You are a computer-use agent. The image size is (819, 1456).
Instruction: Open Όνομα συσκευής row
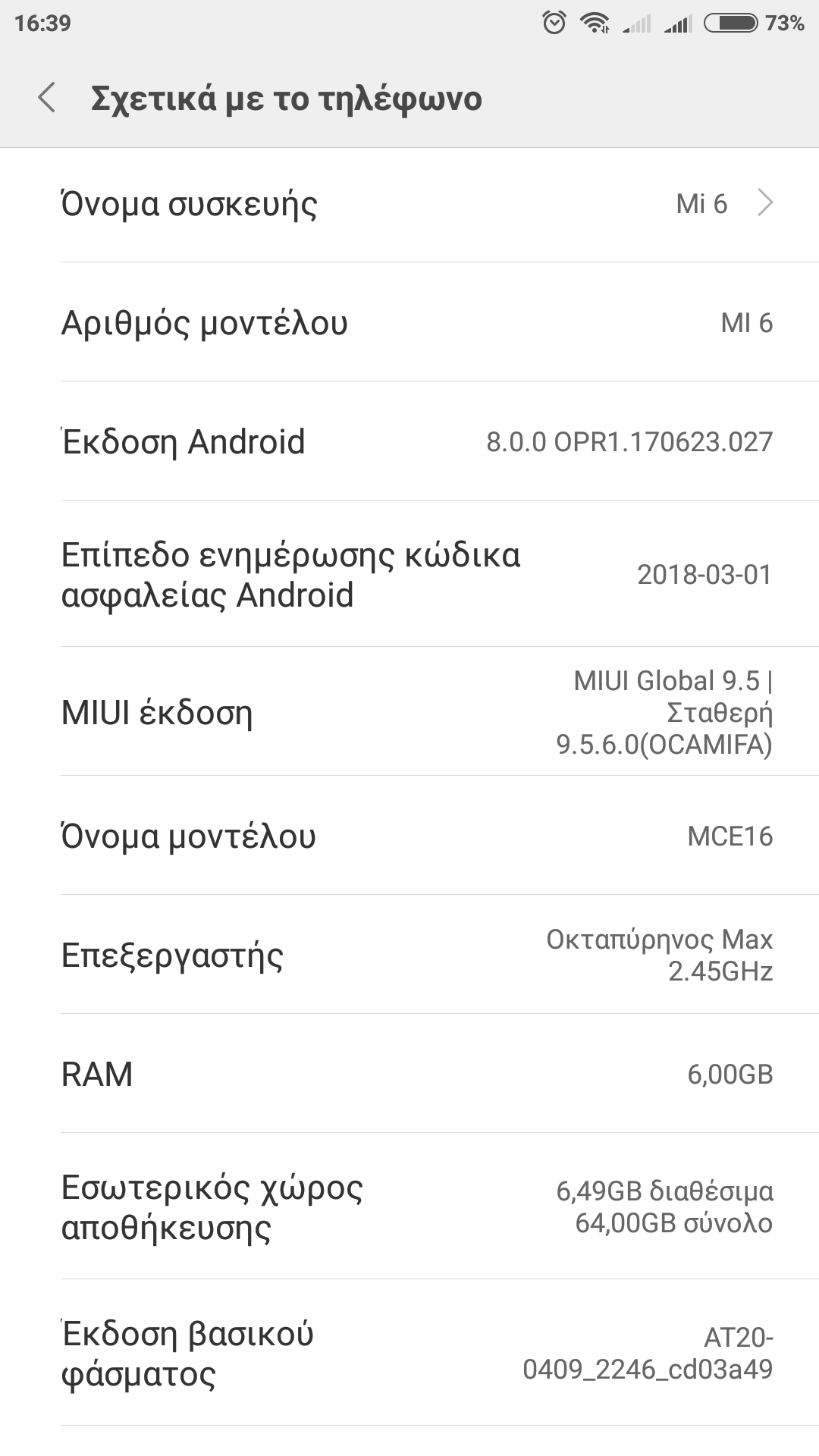pos(409,204)
